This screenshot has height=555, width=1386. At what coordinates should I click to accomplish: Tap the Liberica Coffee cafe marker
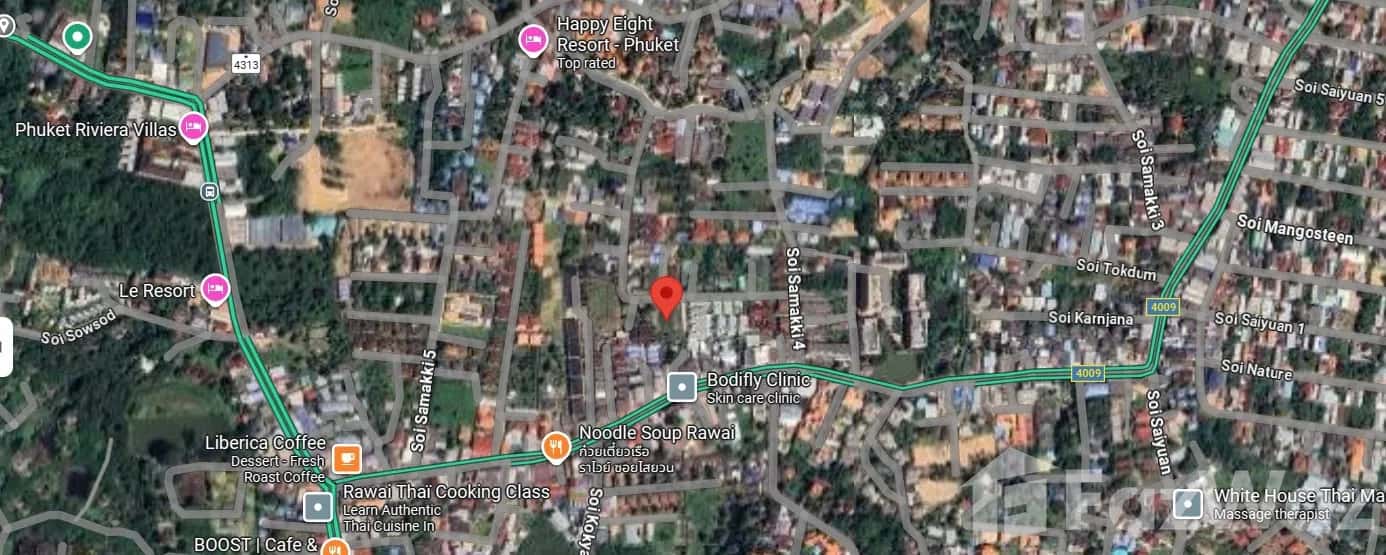click(346, 458)
